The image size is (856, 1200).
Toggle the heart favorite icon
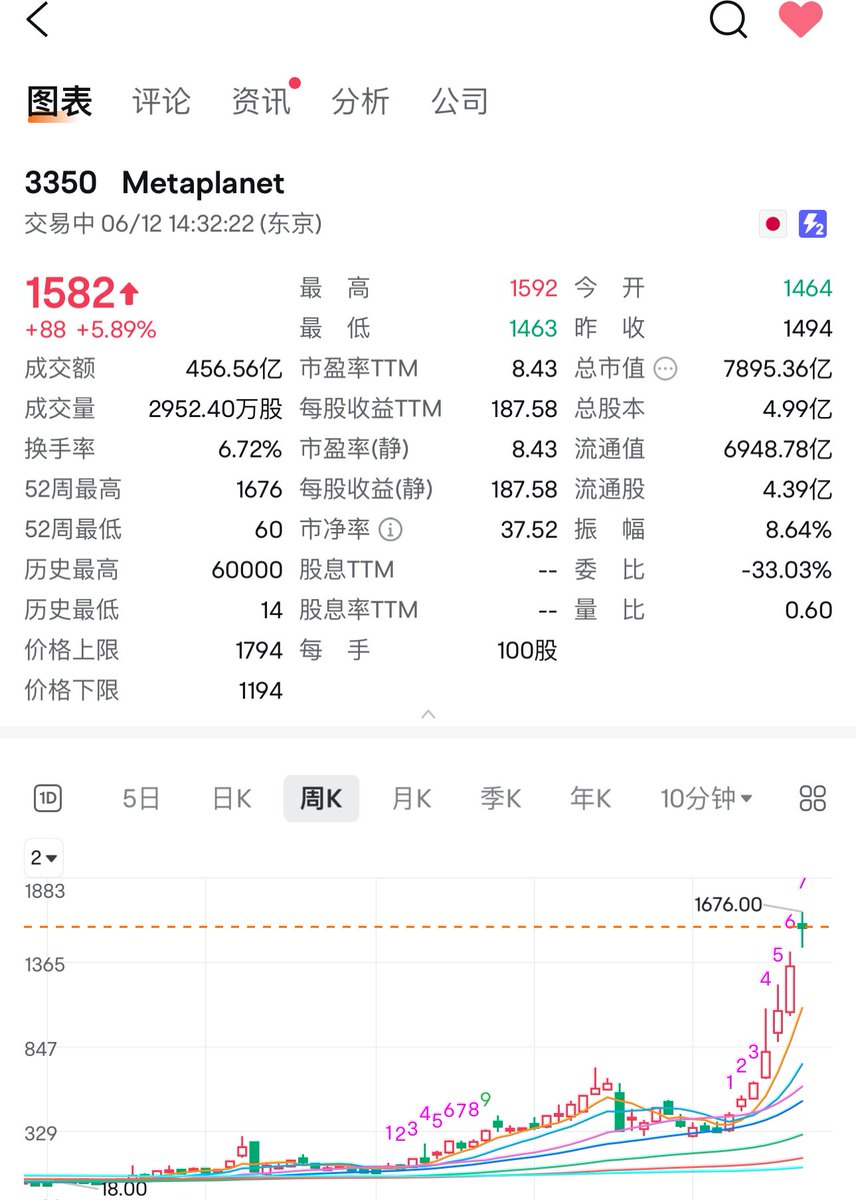point(801,20)
